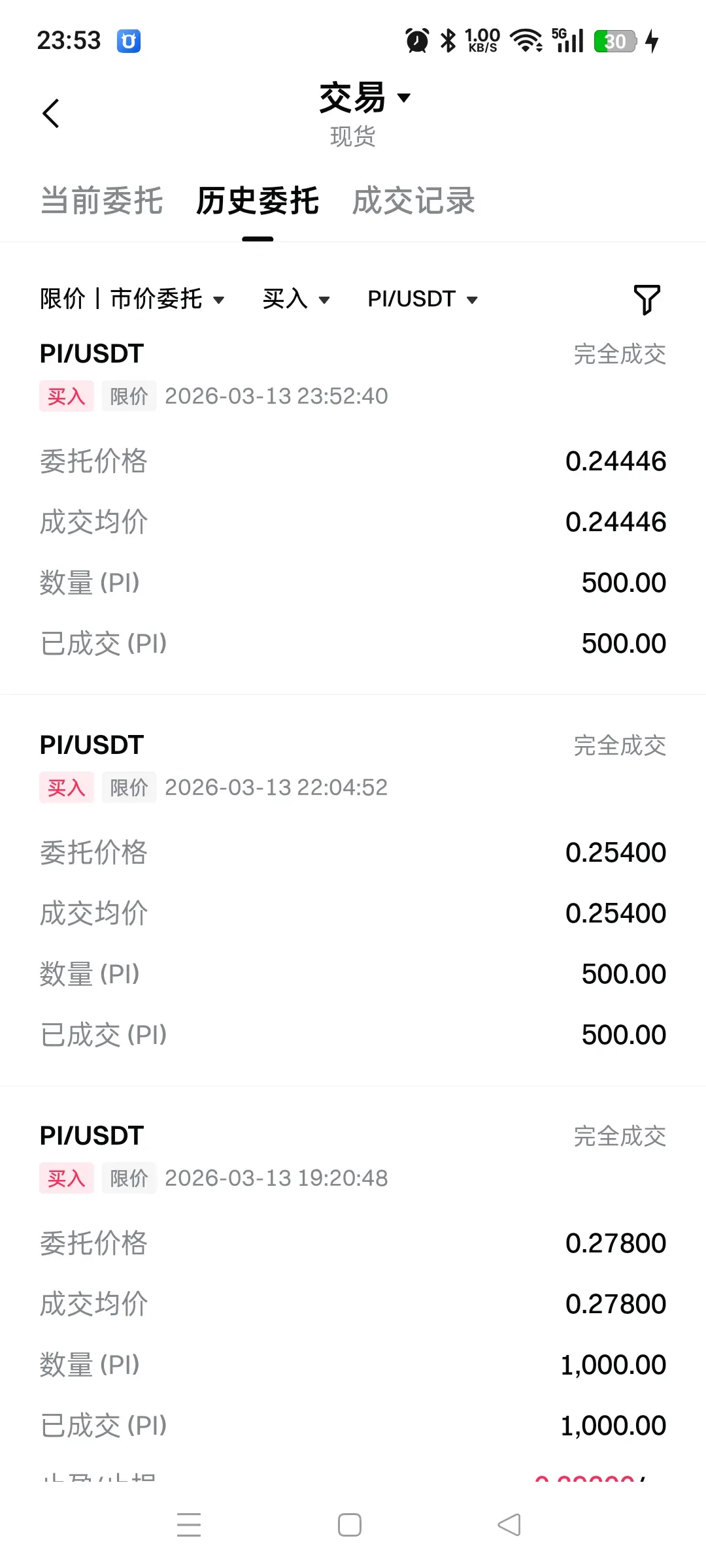Go back using the top-left arrow
This screenshot has height=1568, width=706.
[51, 114]
